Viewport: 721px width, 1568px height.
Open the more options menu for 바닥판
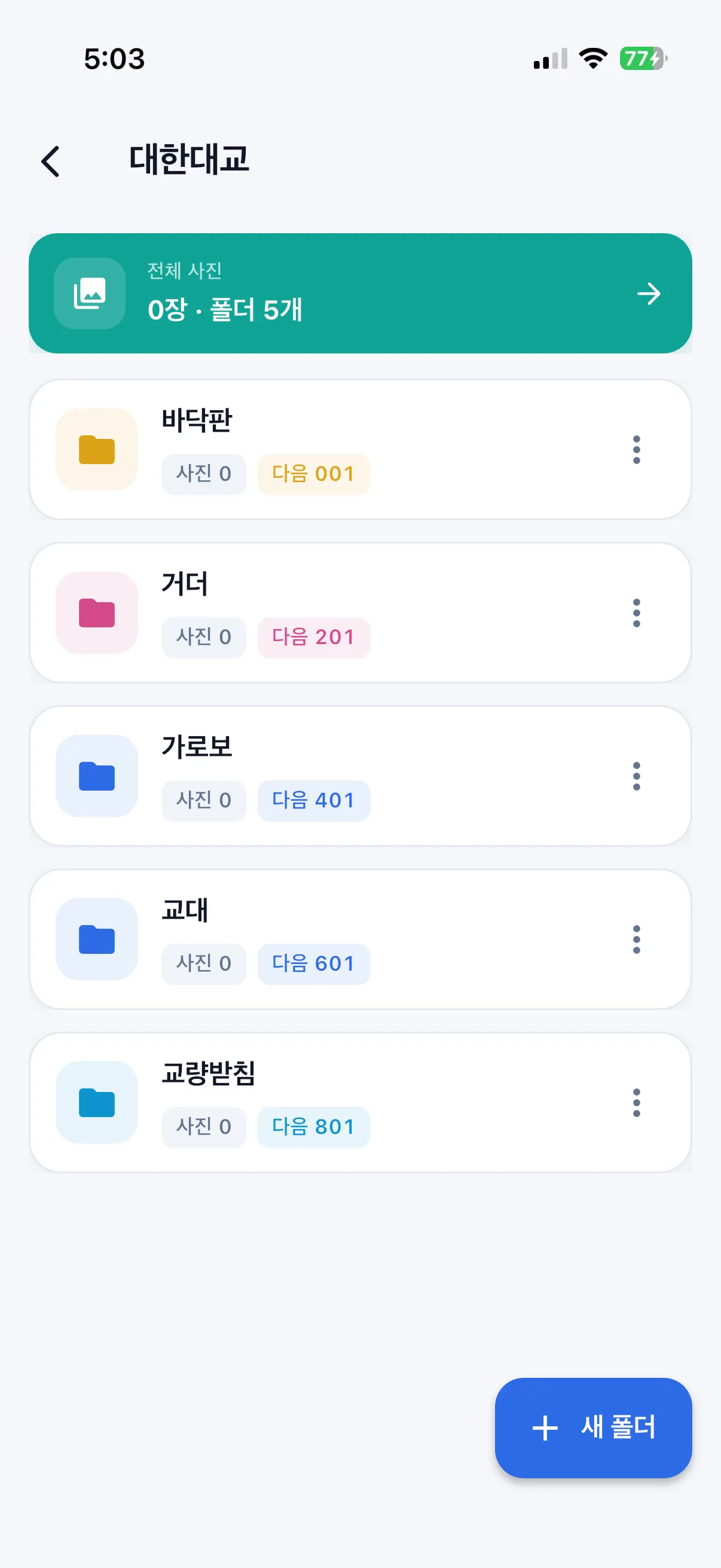pos(637,450)
